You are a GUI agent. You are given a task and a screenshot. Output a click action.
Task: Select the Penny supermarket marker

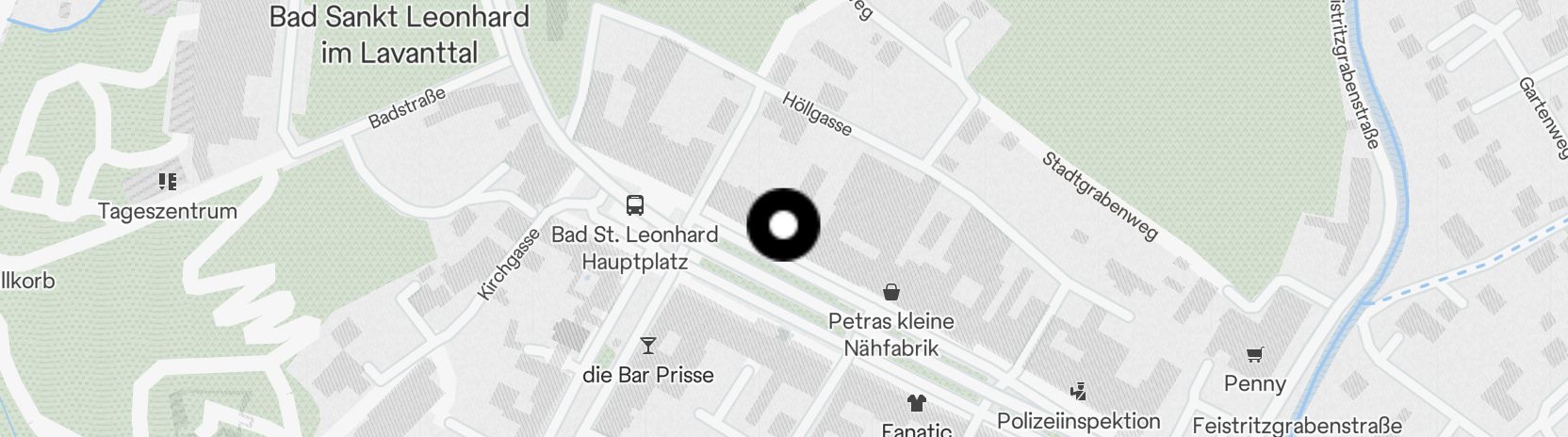pos(1254,355)
